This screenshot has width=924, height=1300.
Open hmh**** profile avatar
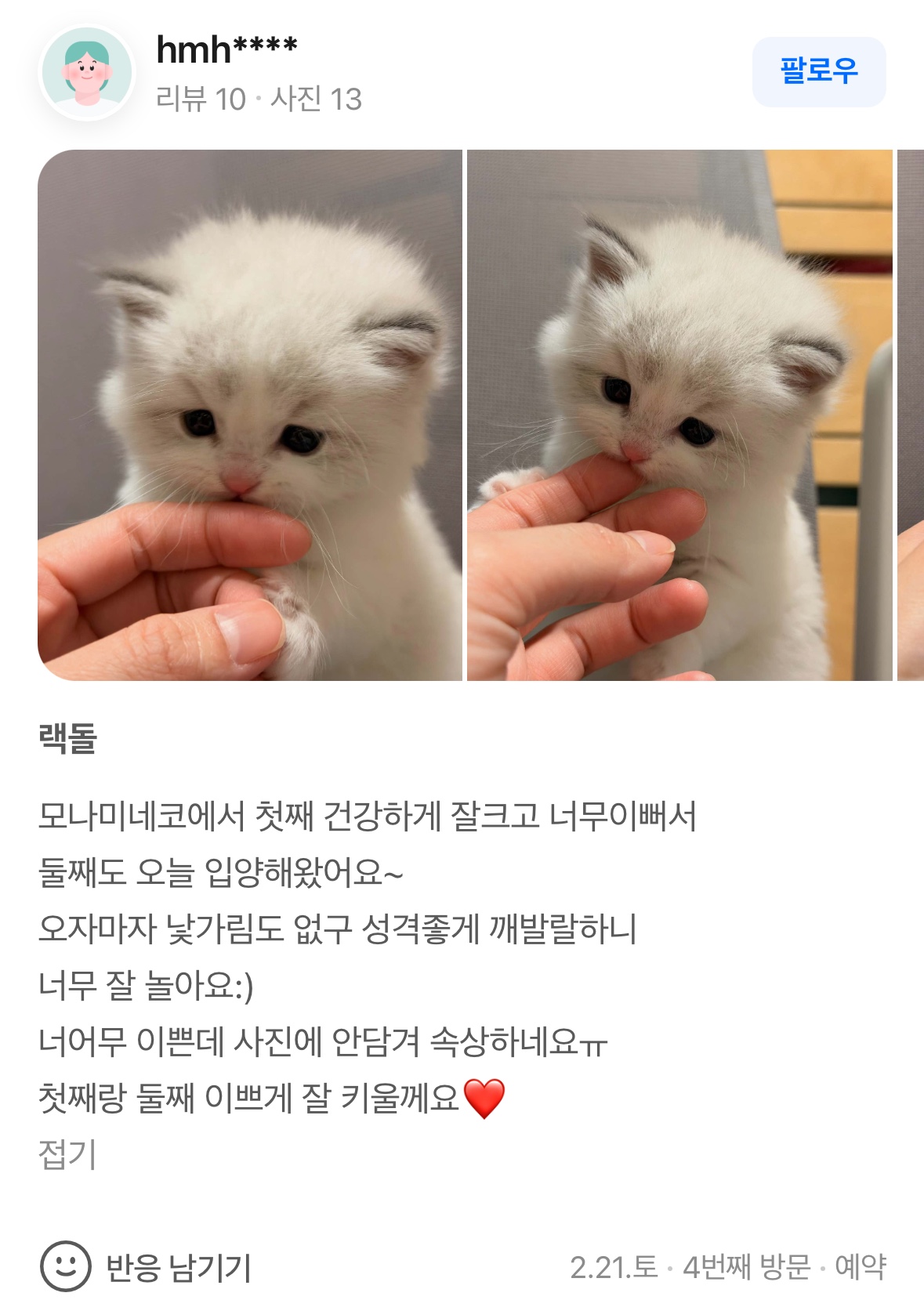pos(87,73)
